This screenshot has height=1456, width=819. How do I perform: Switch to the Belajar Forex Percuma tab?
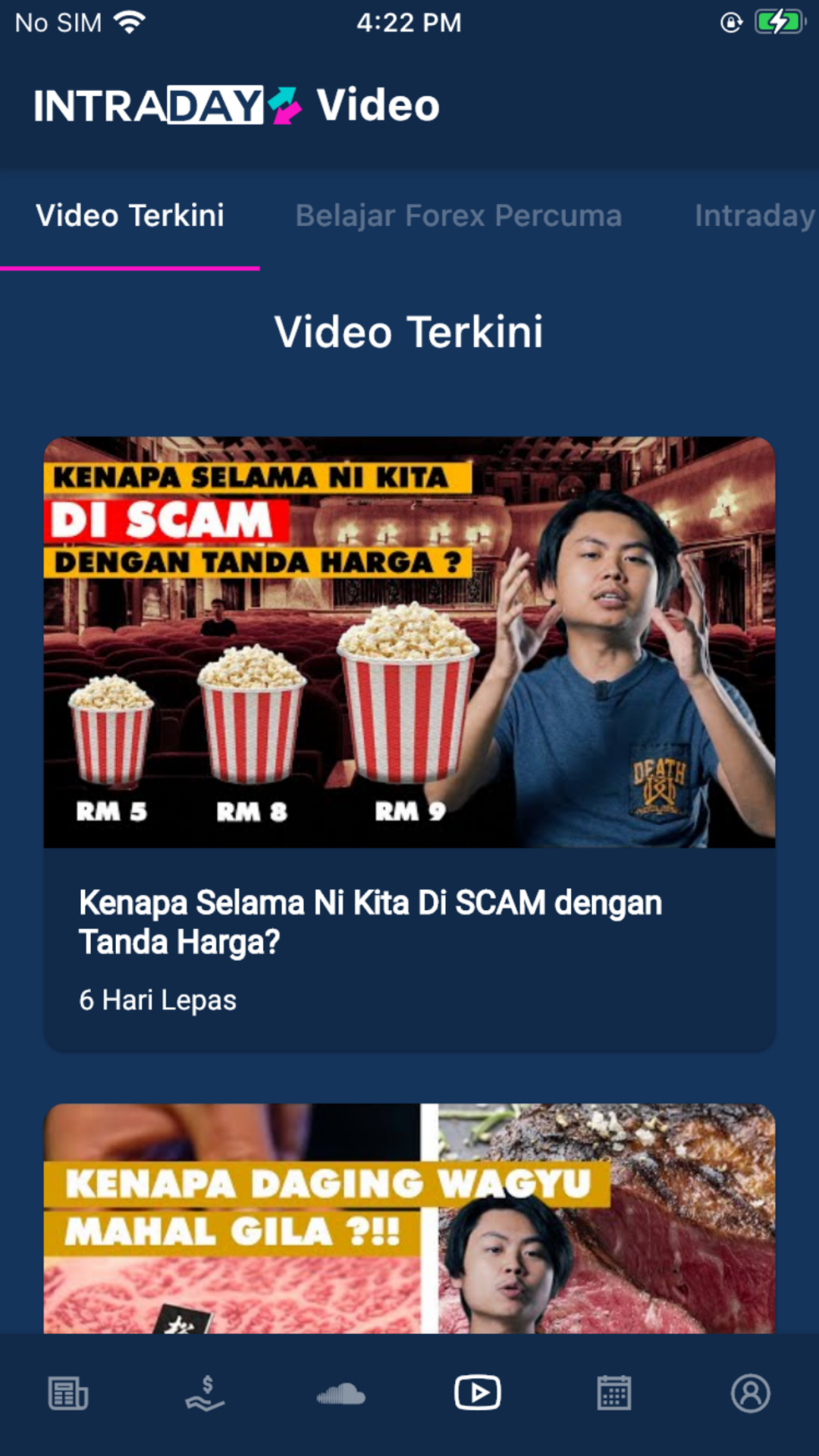458,216
